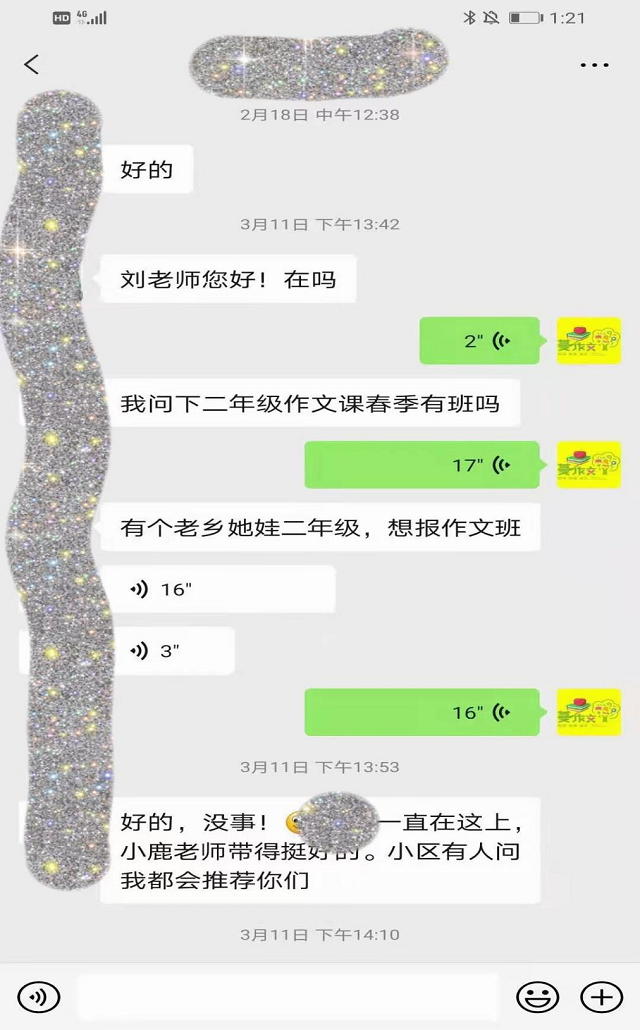
Task: Go back using the top-left arrow
Action: click(32, 65)
